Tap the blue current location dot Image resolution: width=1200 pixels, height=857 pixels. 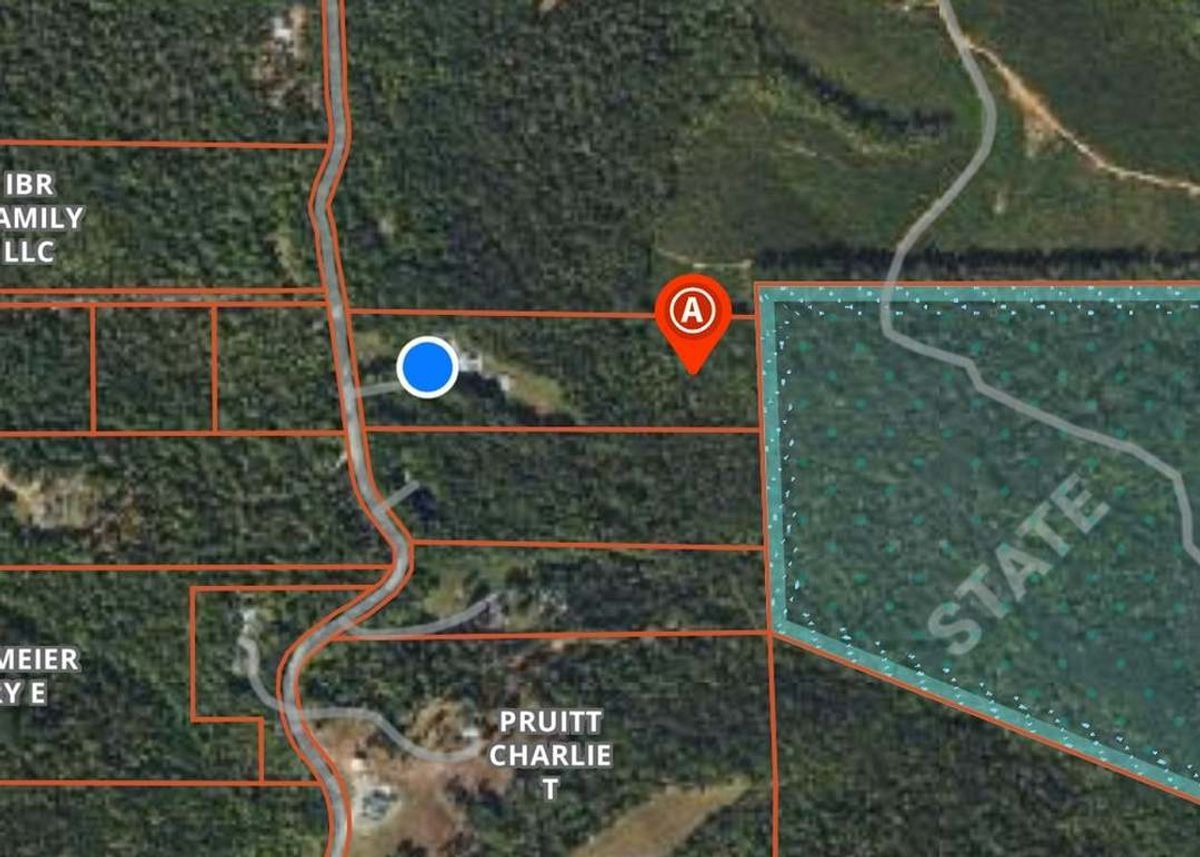coord(428,367)
